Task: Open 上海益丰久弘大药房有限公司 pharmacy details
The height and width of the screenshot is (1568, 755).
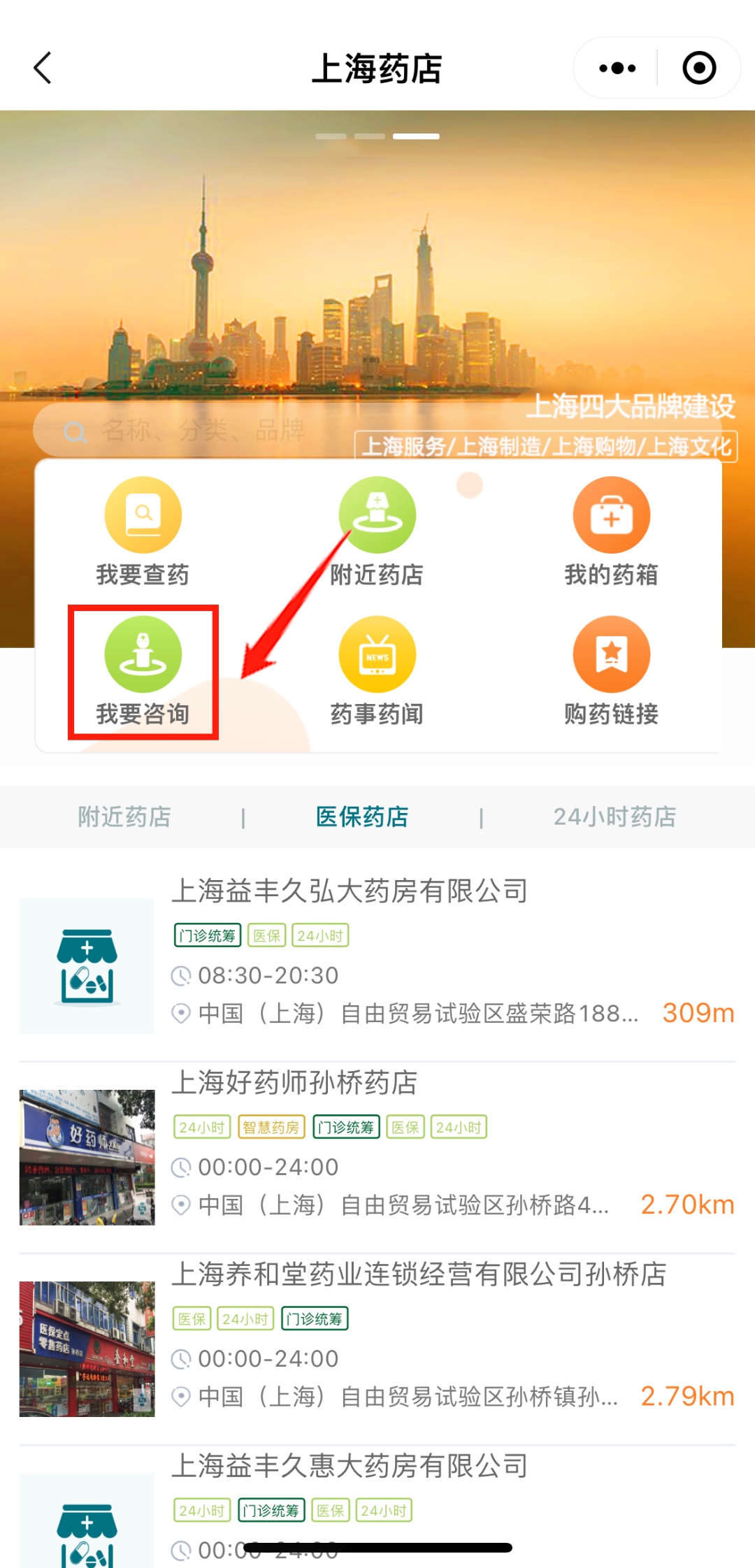Action: [x=350, y=891]
